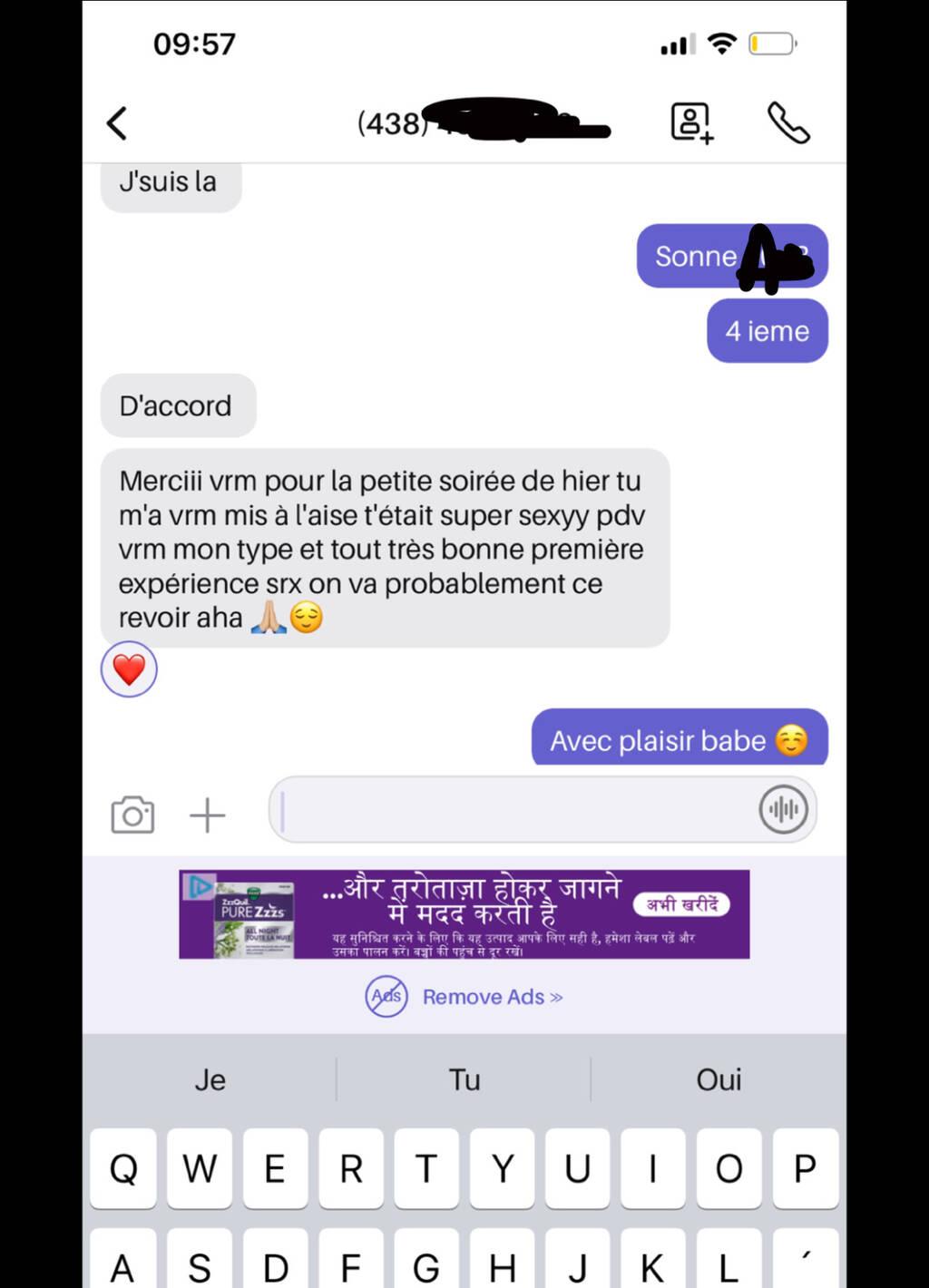
Task: Tap the heart reaction under the message
Action: click(129, 670)
